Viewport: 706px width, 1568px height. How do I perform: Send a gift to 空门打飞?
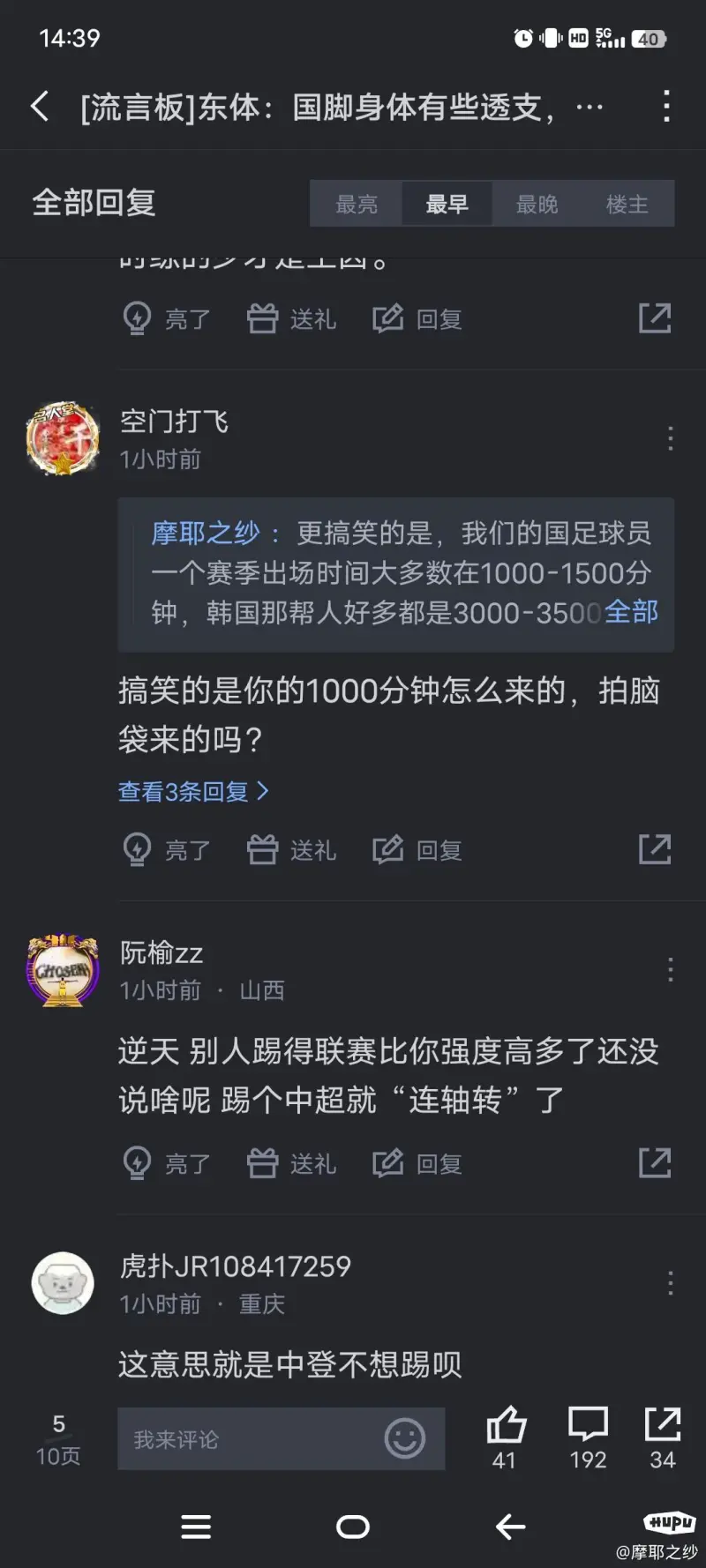pos(291,850)
